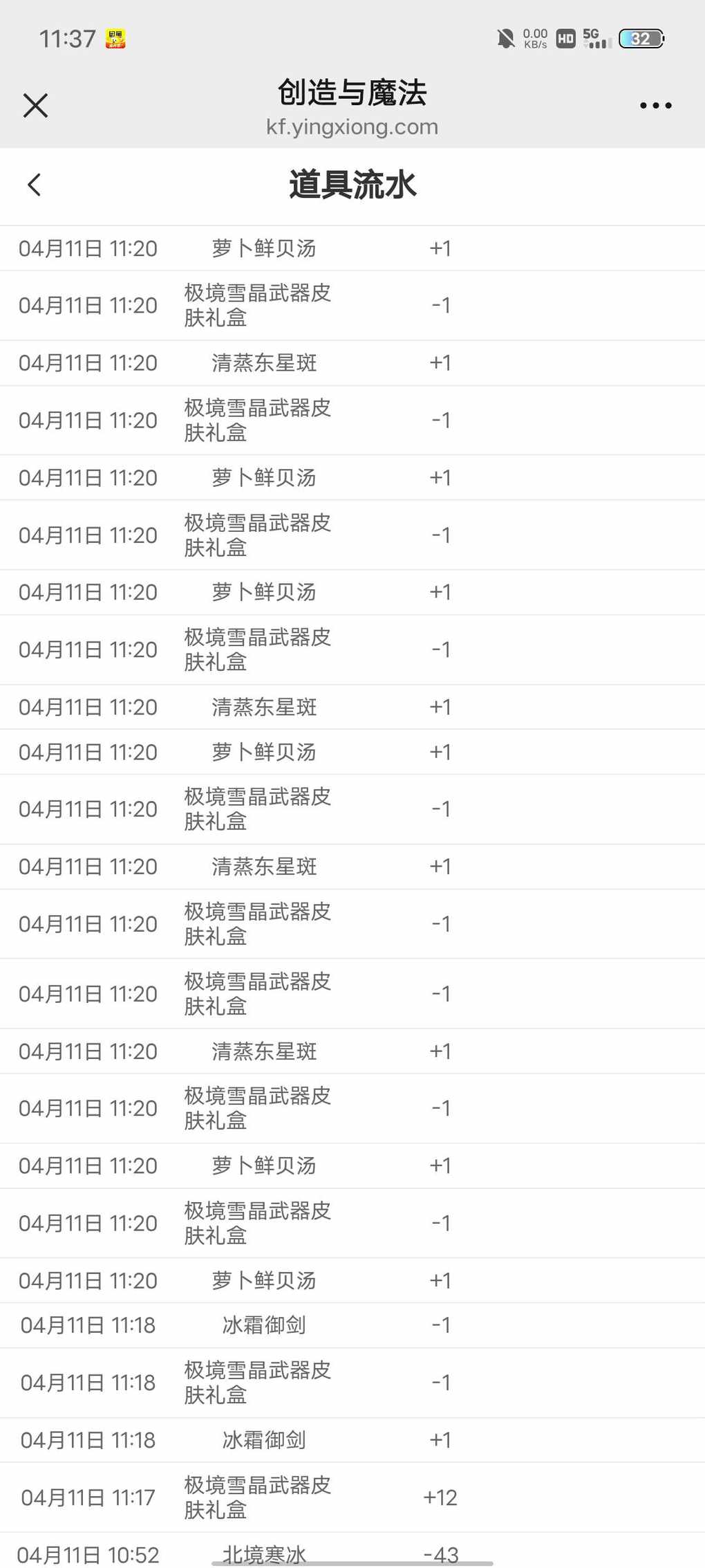Close the 创造与魔法 web page

(x=35, y=106)
